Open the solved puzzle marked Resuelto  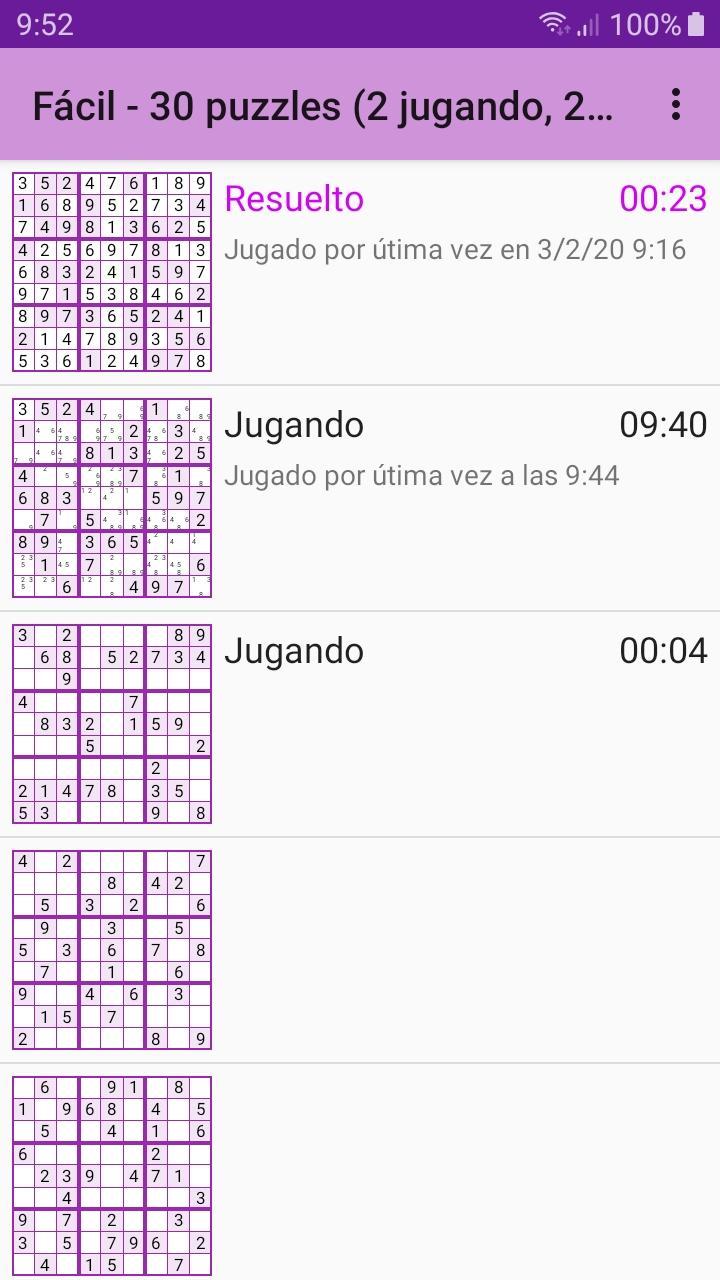pyautogui.click(x=360, y=272)
